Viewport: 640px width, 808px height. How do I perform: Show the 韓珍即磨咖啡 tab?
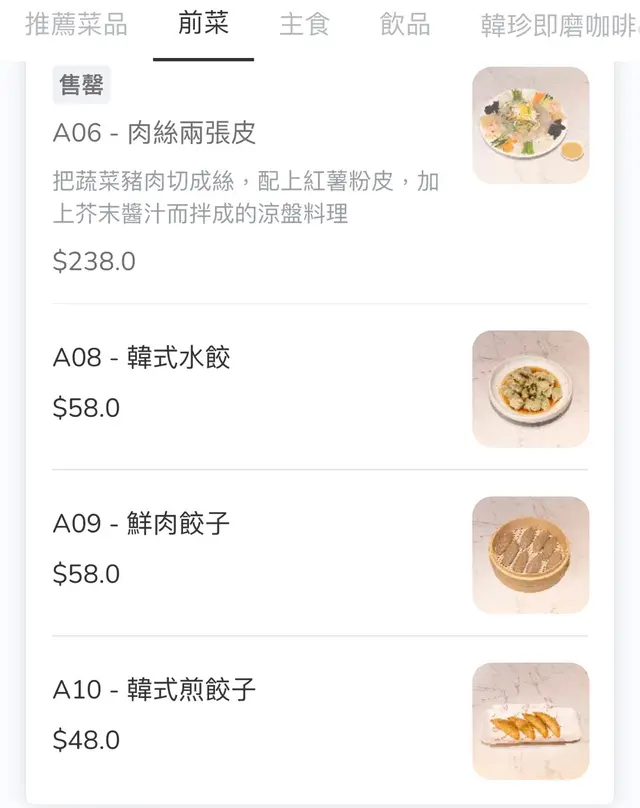pyautogui.click(x=558, y=25)
